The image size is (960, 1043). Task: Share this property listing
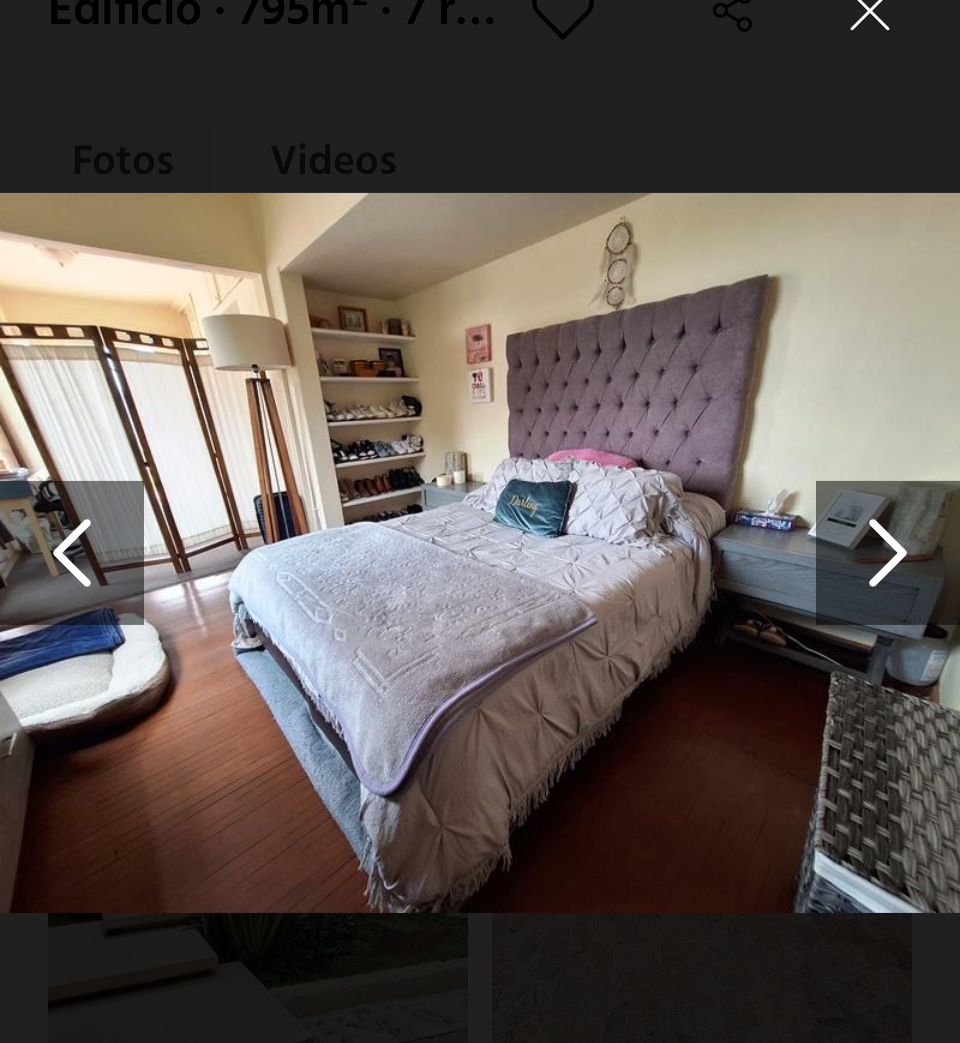click(x=731, y=13)
